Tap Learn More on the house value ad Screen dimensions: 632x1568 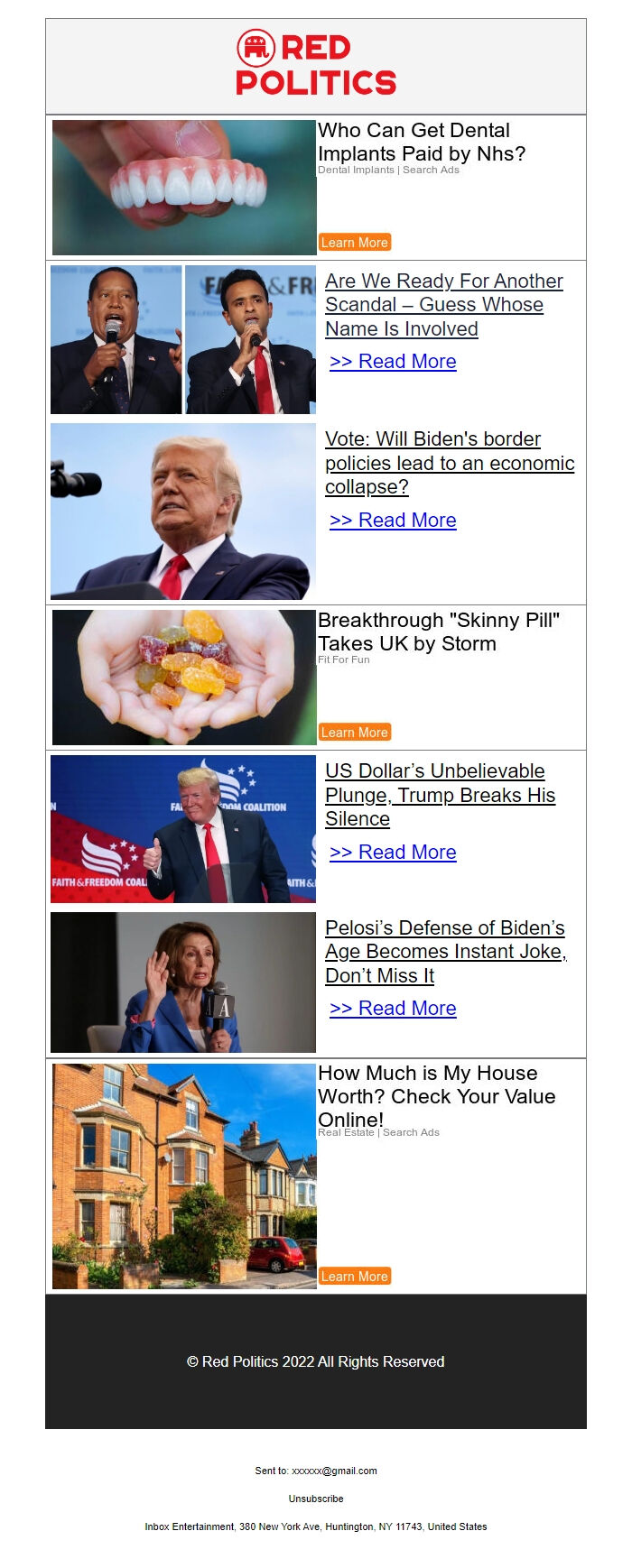[x=355, y=1277]
